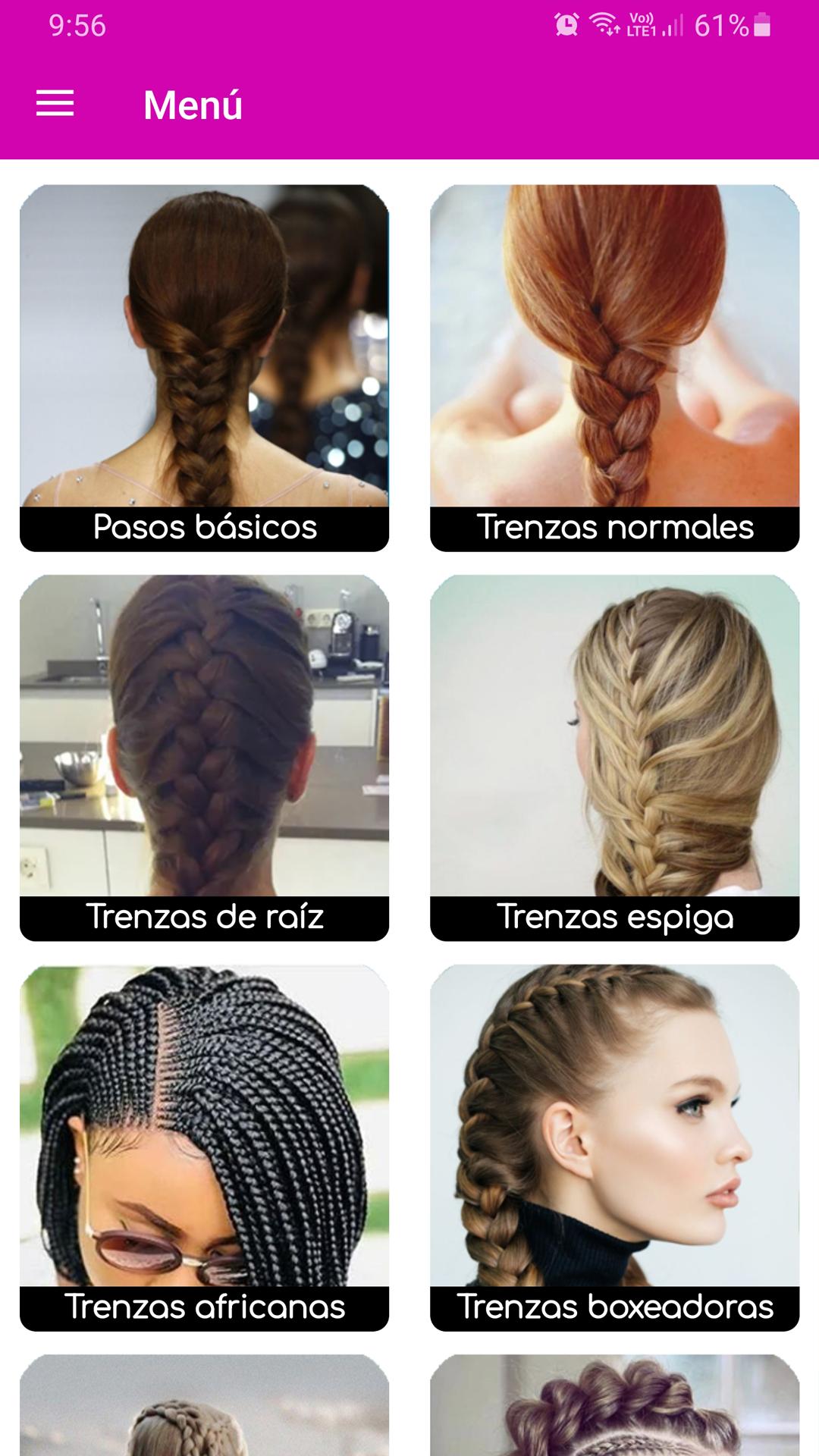Viewport: 819px width, 1456px height.
Task: Select the Trenzas normales tile
Action: 615,368
